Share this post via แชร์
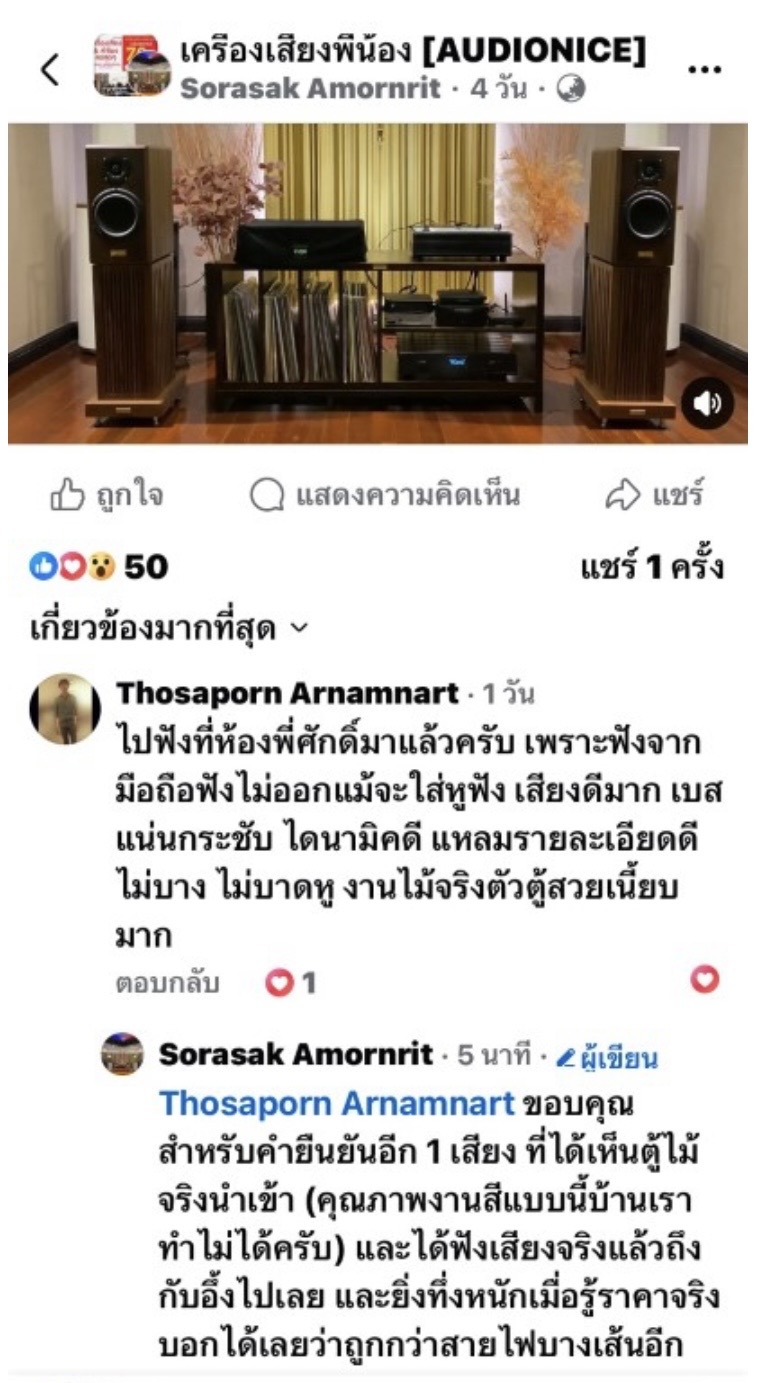Viewport: 762px width, 1383px height. [x=654, y=496]
